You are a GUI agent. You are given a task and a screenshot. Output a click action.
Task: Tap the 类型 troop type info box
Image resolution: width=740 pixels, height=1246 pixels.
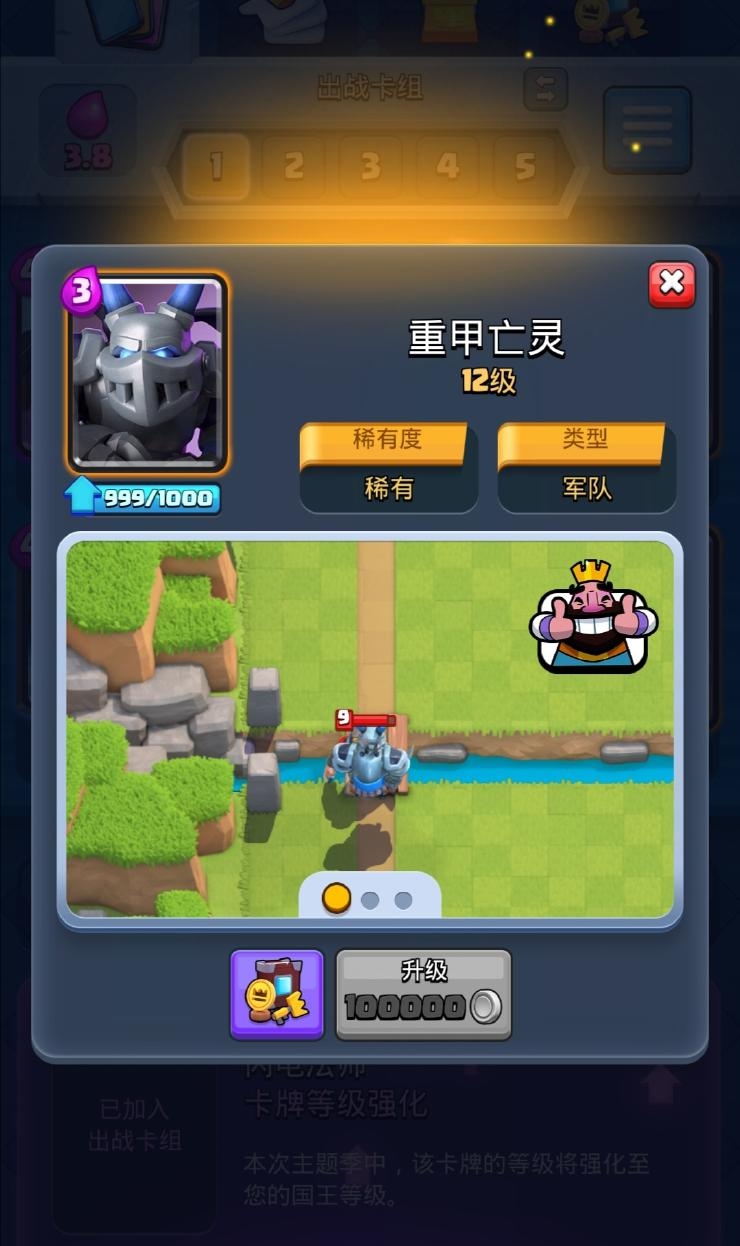coord(586,468)
